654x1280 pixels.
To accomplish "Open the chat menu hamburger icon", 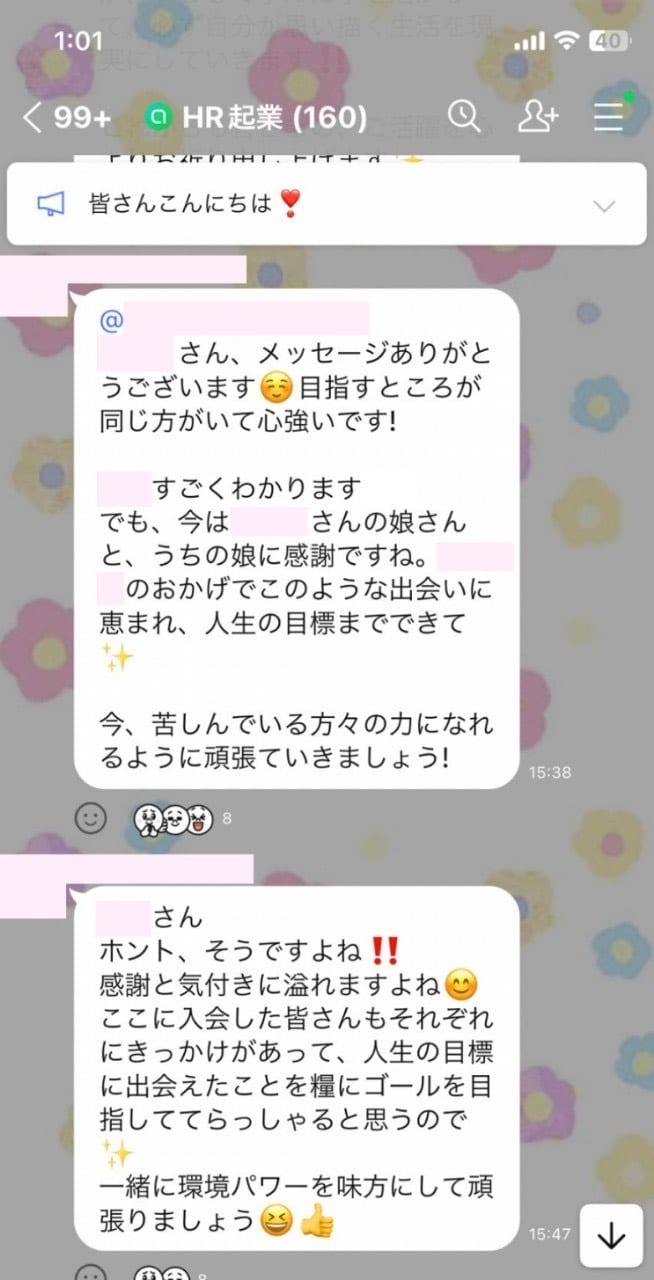I will pyautogui.click(x=609, y=116).
